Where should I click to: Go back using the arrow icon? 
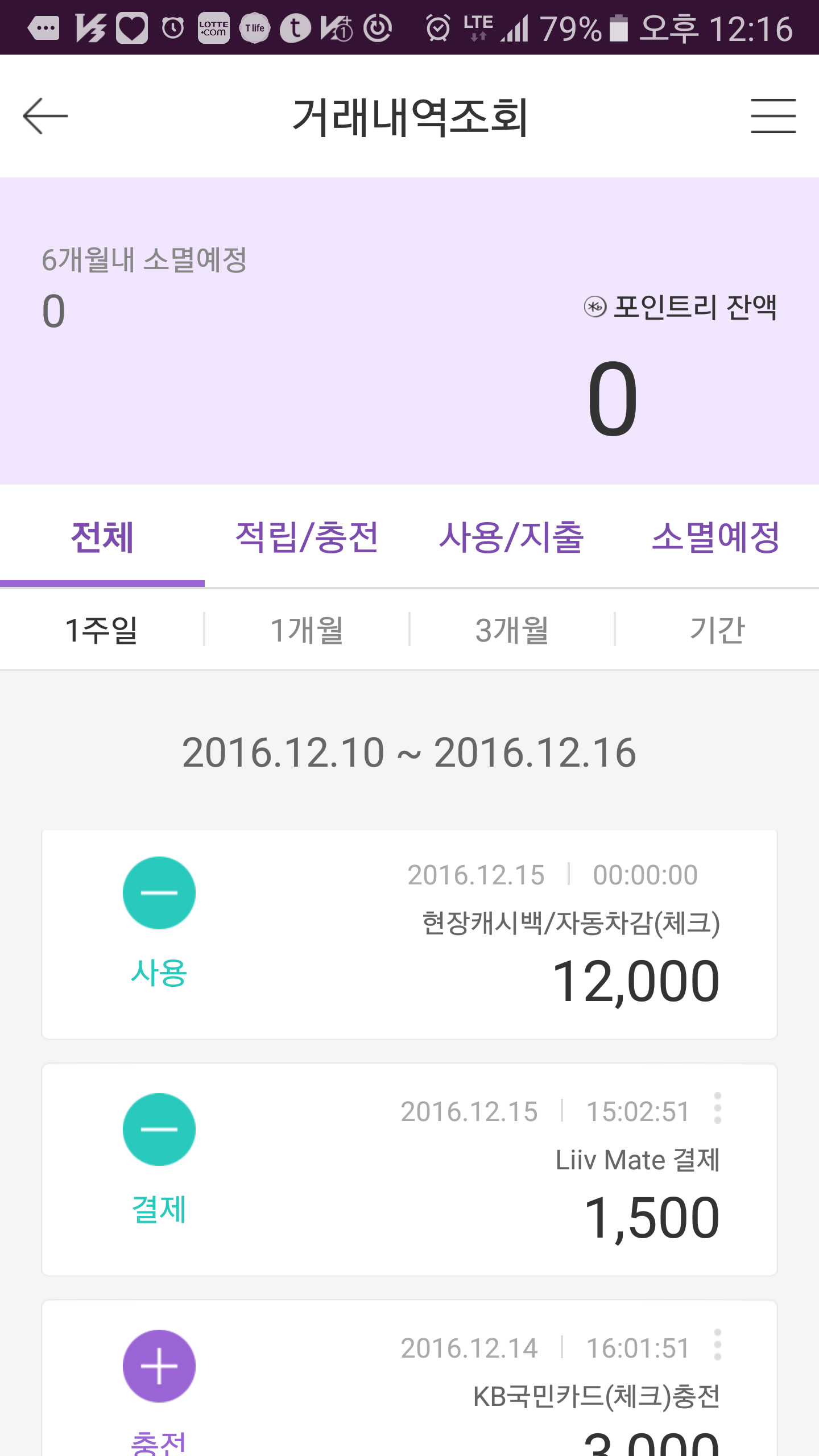pos(45,116)
